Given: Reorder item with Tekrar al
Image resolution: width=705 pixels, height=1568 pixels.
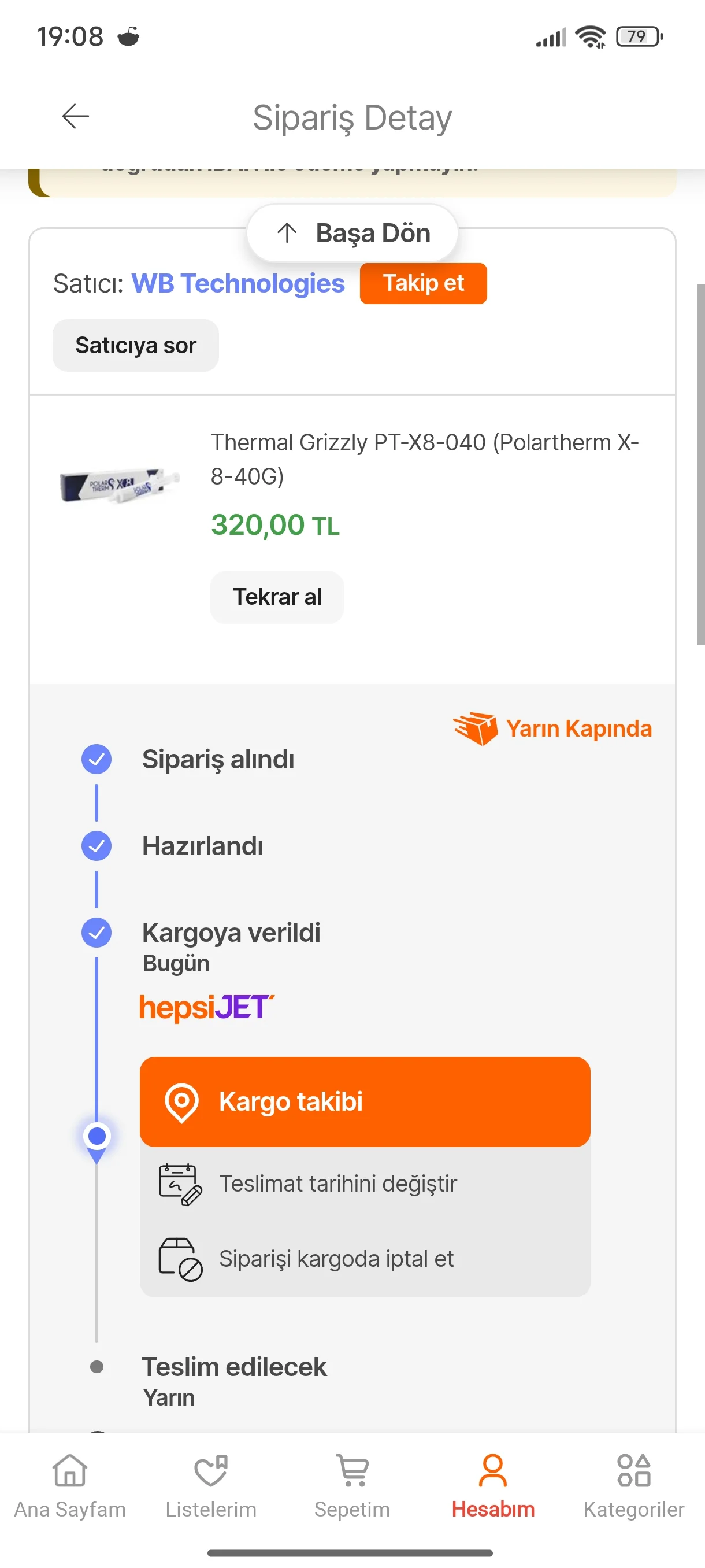Looking at the screenshot, I should [277, 597].
